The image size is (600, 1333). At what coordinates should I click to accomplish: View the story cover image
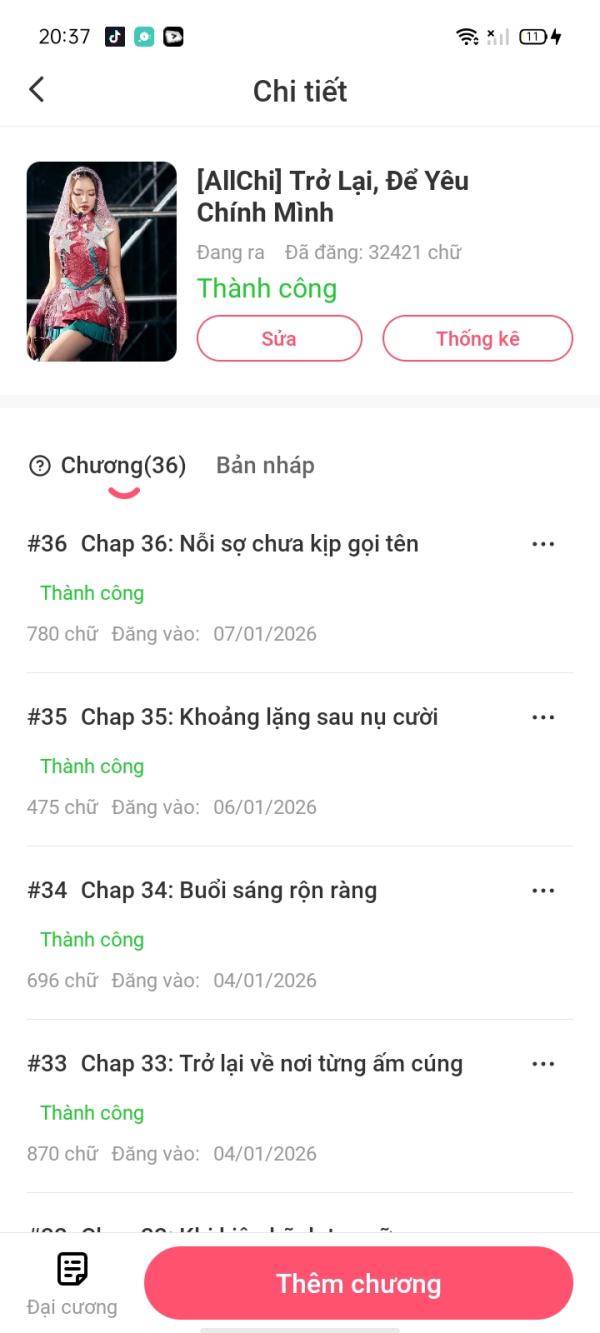click(102, 261)
